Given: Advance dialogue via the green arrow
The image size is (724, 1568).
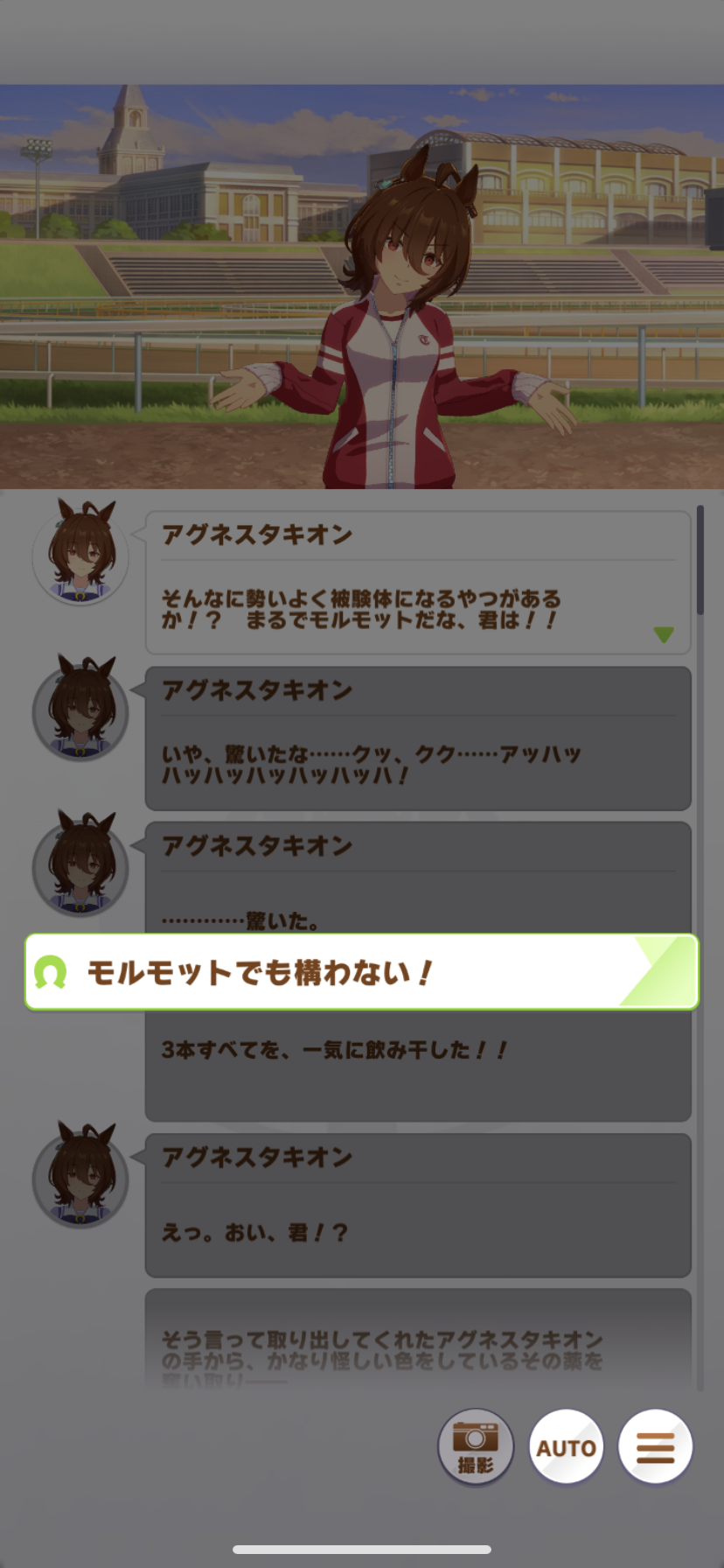Looking at the screenshot, I should tap(664, 634).
